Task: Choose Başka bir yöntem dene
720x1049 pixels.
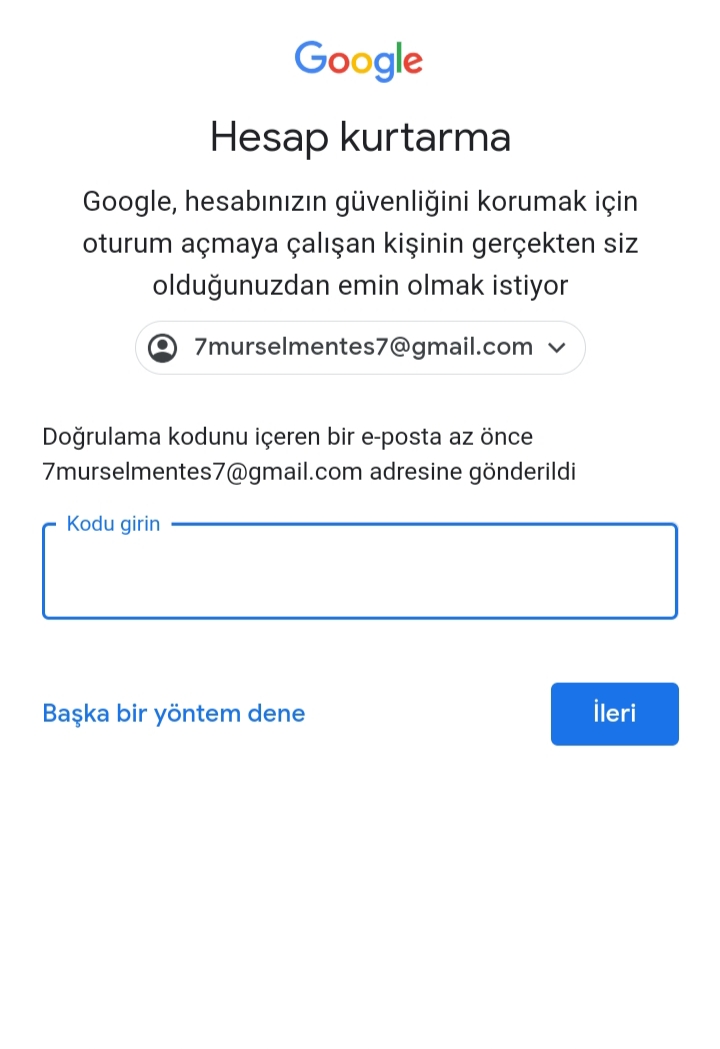Action: pos(174,714)
